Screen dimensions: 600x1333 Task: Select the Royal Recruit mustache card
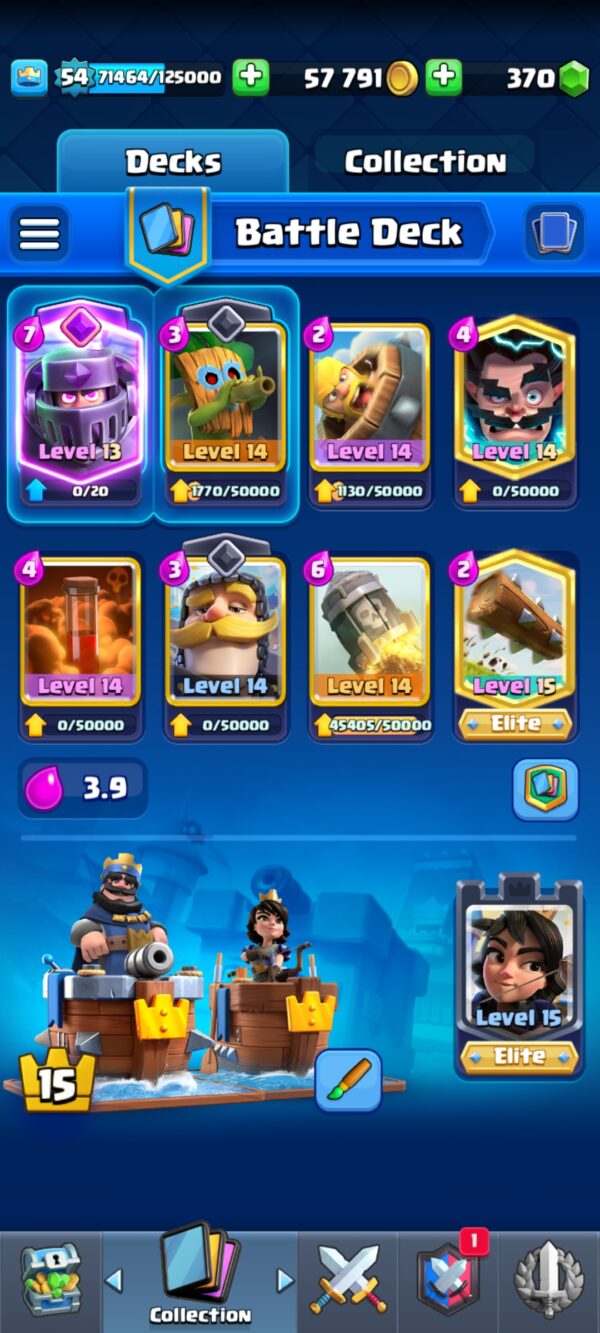coord(225,640)
